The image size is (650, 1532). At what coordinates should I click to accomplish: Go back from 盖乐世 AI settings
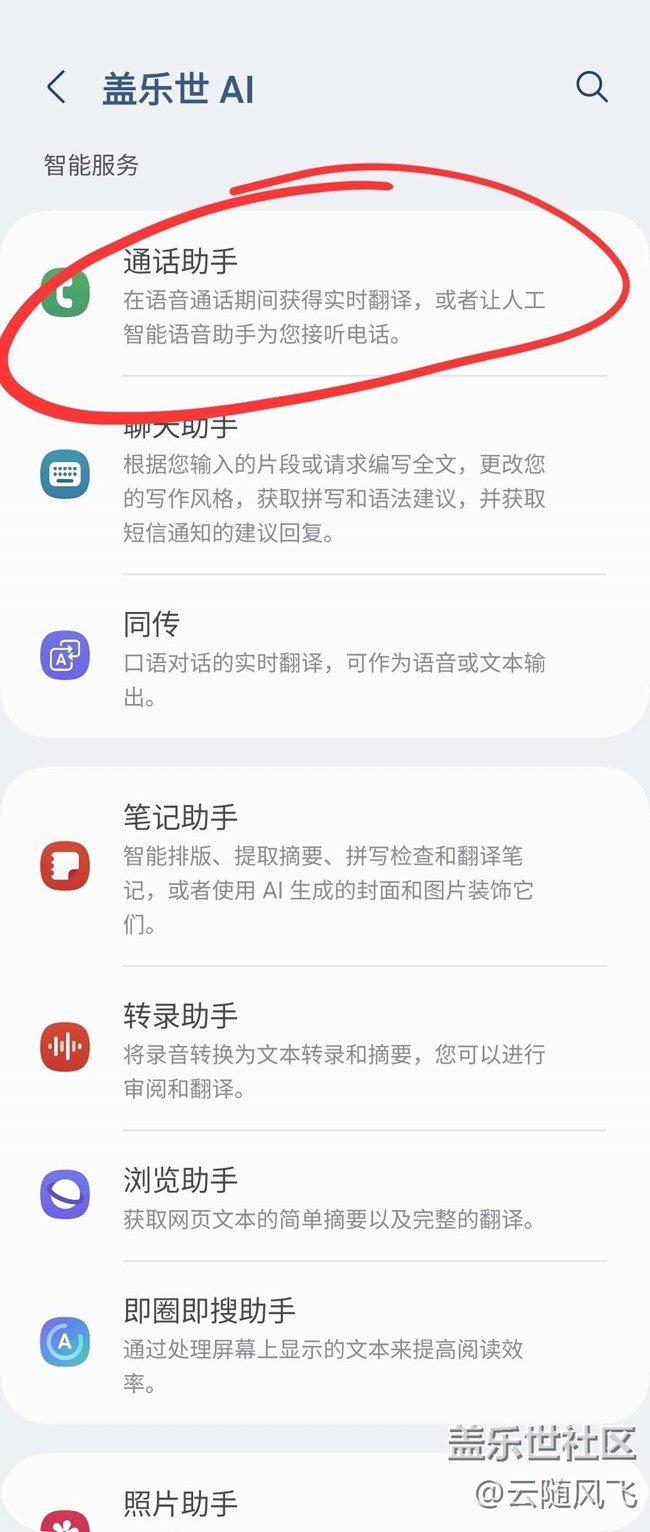pos(57,88)
